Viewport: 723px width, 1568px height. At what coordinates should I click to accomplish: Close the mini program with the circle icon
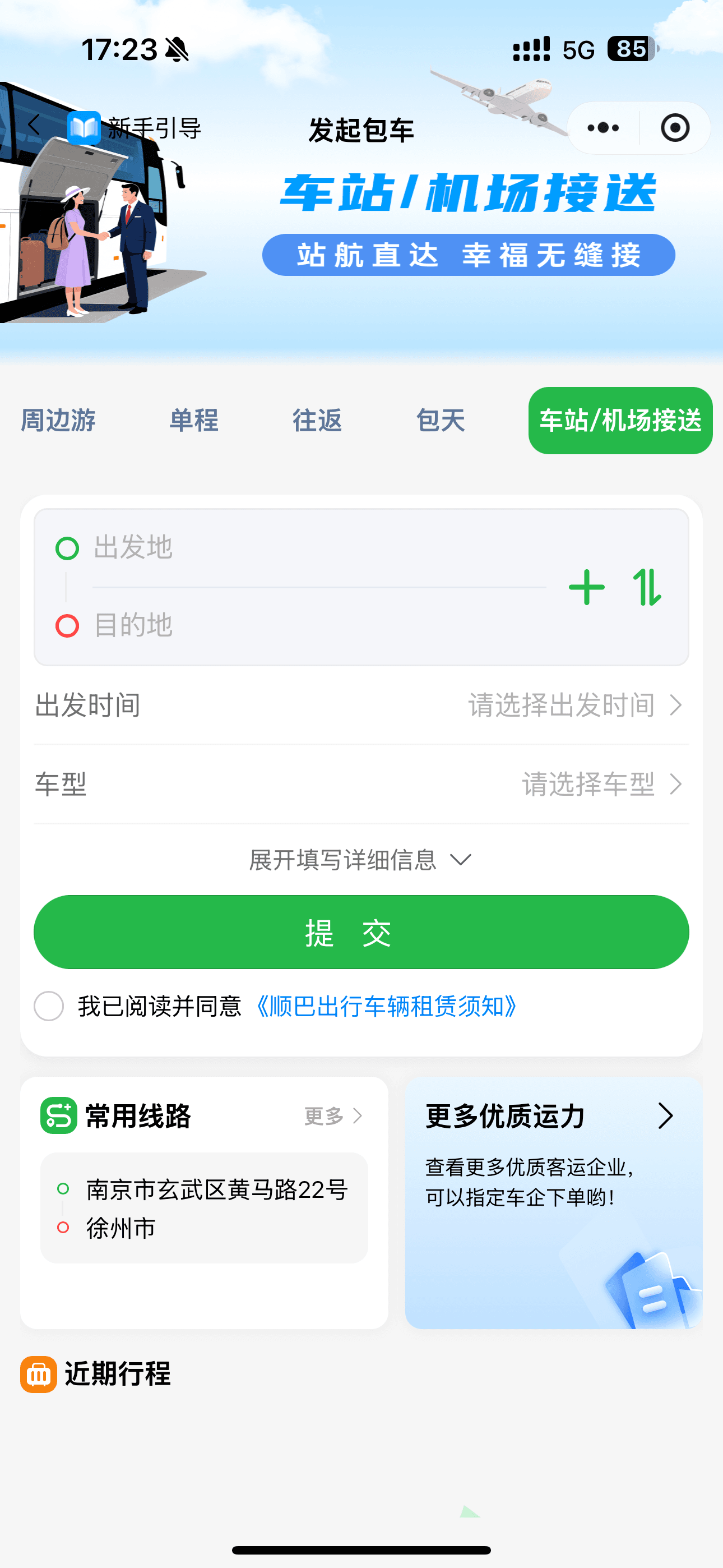click(x=674, y=128)
